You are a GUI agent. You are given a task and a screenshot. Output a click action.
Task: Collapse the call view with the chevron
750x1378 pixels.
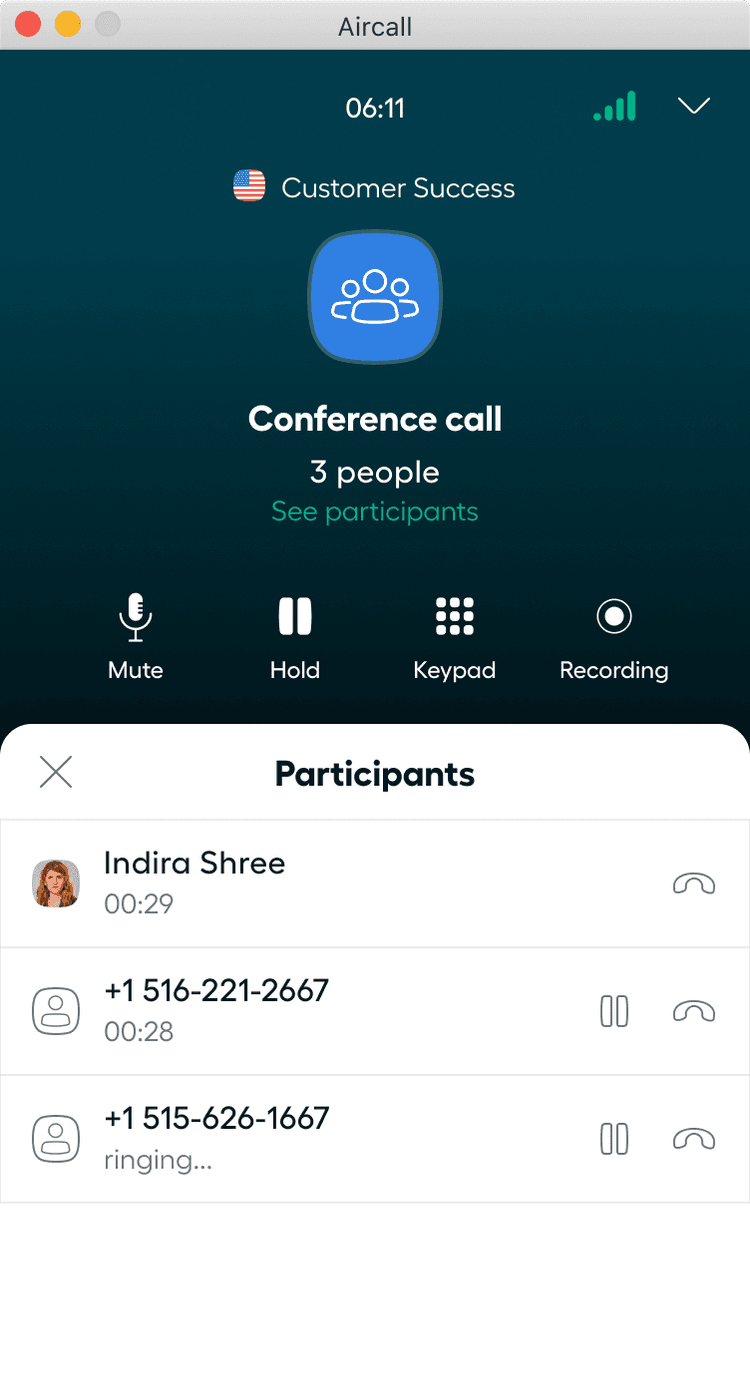(x=693, y=107)
